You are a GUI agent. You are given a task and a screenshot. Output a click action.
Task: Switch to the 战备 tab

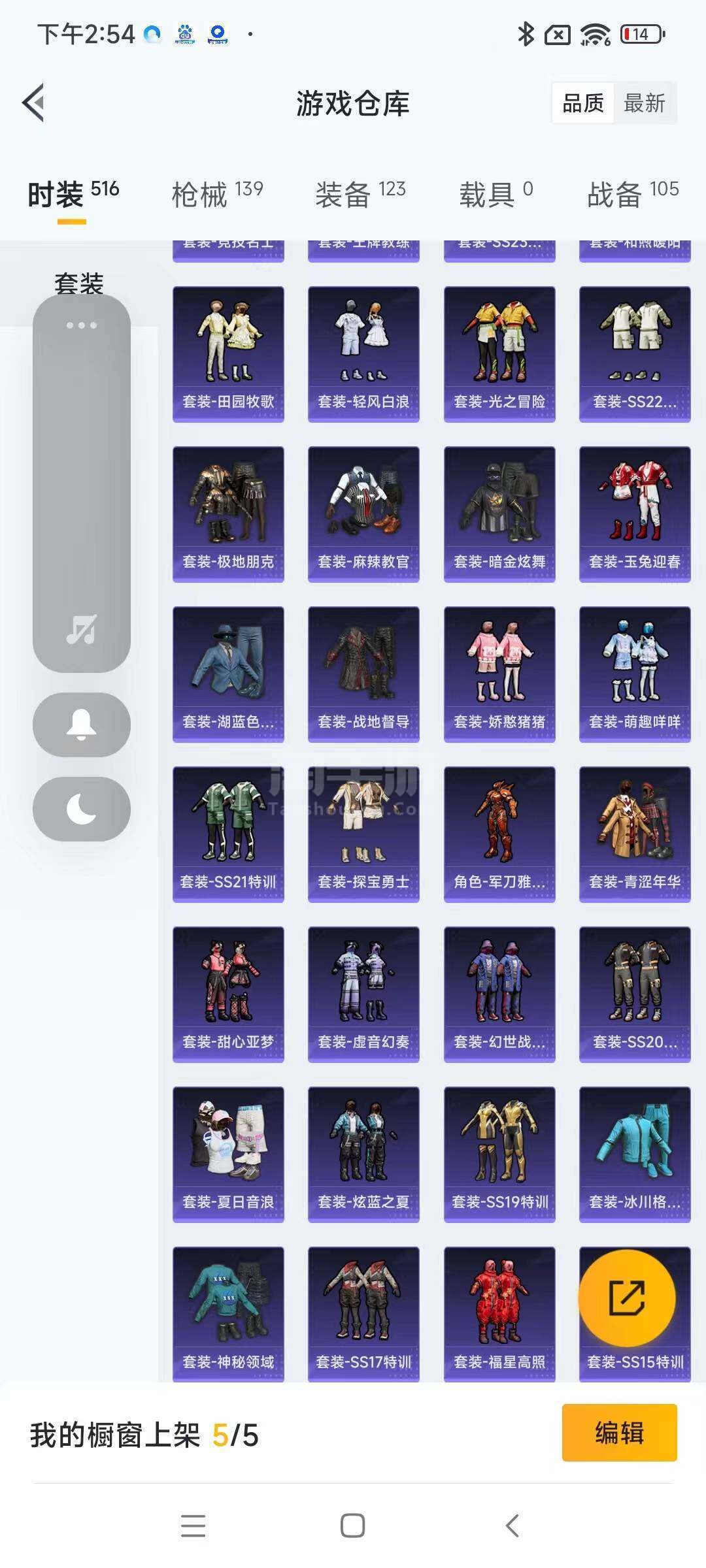click(x=632, y=194)
